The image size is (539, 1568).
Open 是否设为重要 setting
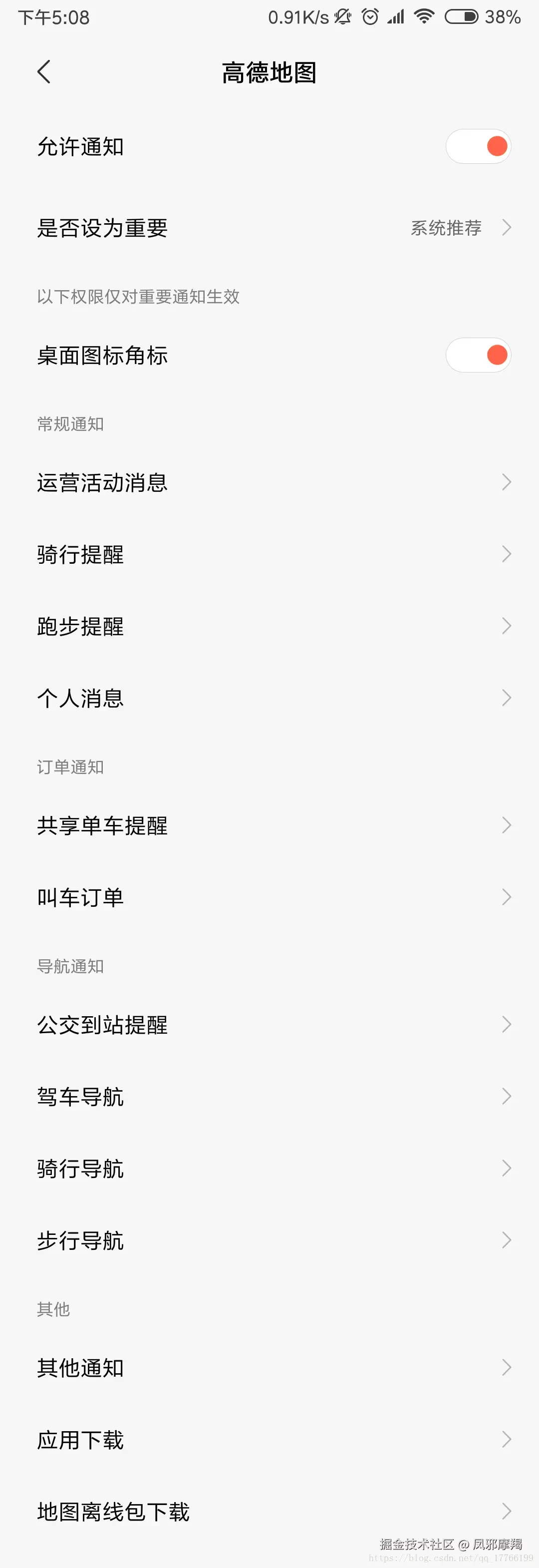coord(269,228)
